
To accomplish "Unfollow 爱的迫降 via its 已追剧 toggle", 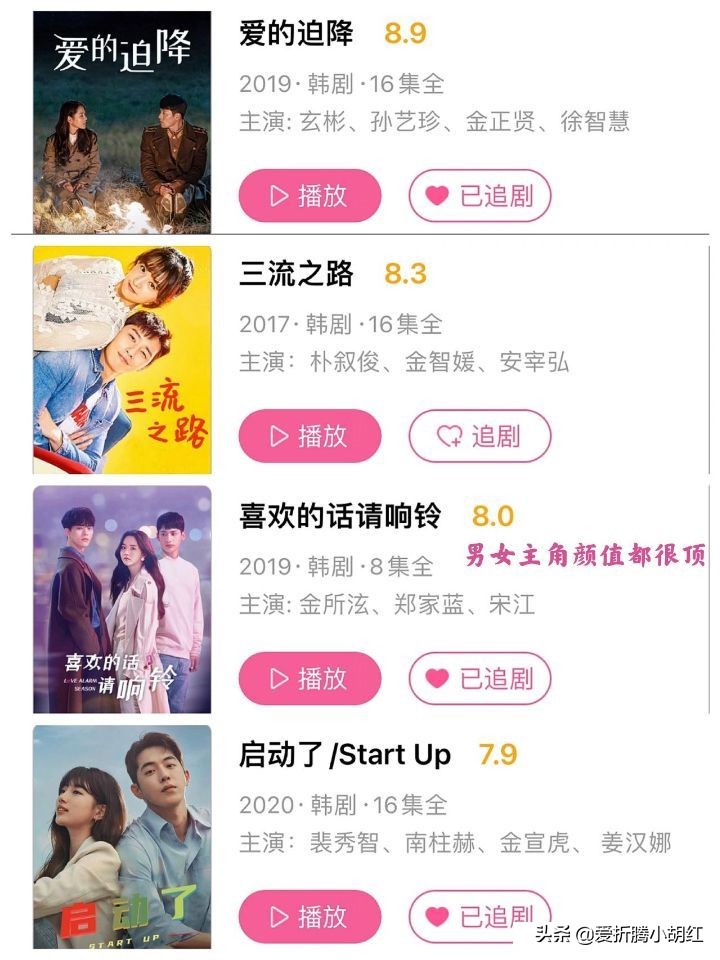I will (x=478, y=197).
